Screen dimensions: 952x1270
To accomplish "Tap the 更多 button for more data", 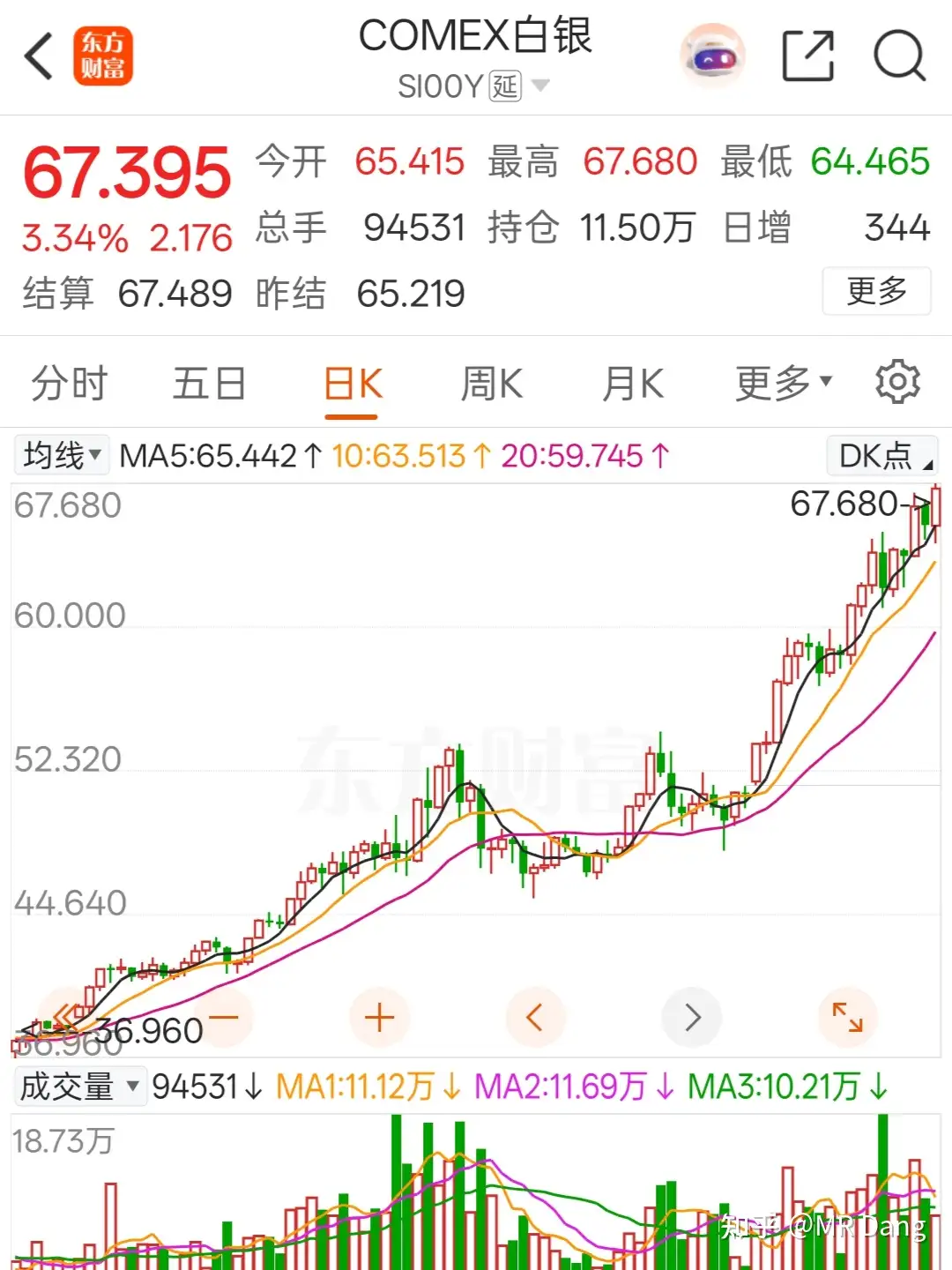I will (x=876, y=292).
